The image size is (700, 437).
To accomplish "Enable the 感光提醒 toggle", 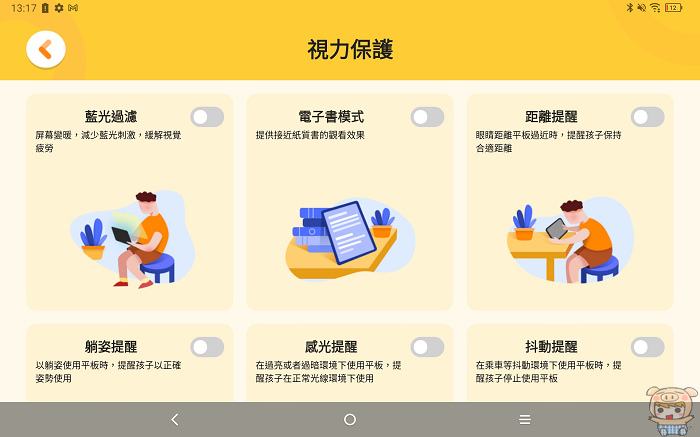I will (427, 347).
